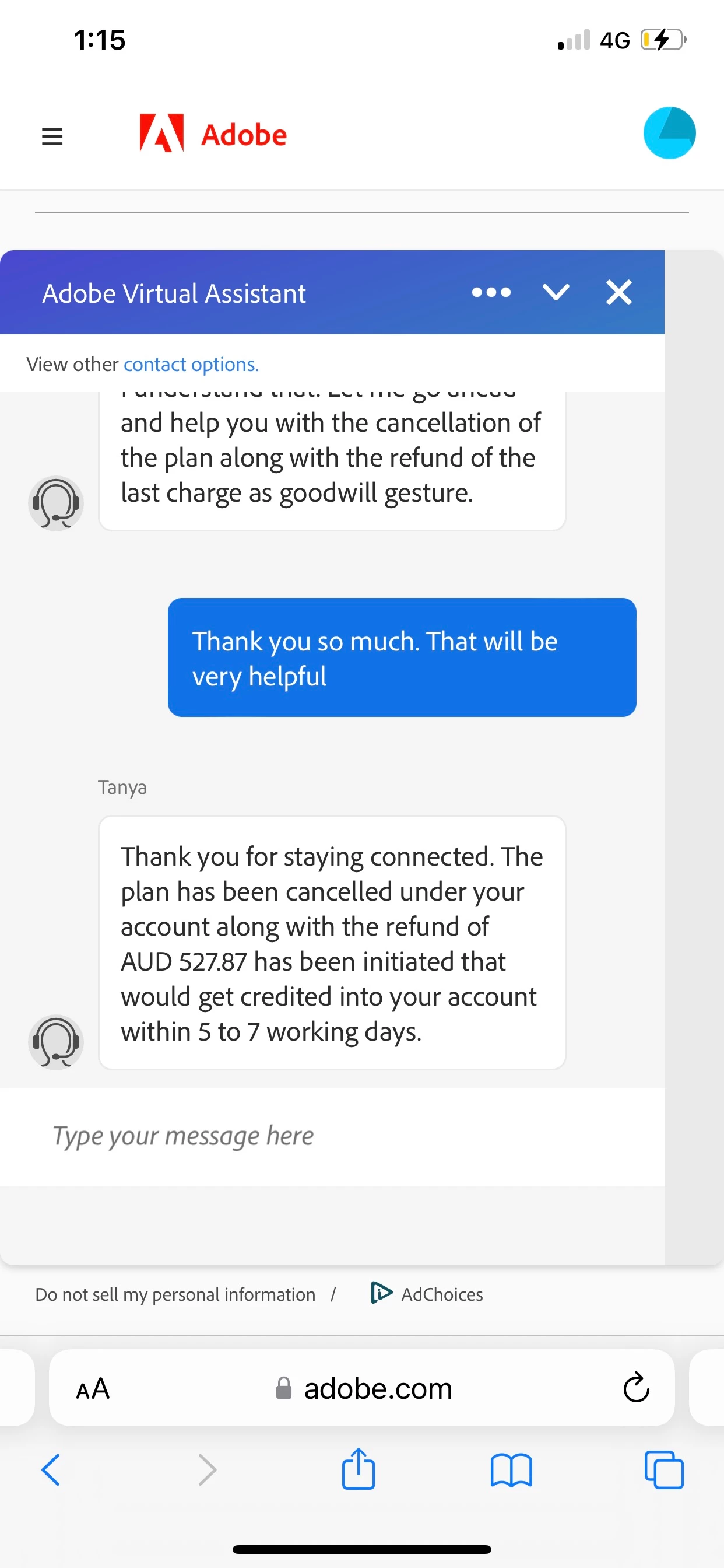Show all open Safari tabs
Image resolution: width=724 pixels, height=1568 pixels.
click(x=664, y=1470)
